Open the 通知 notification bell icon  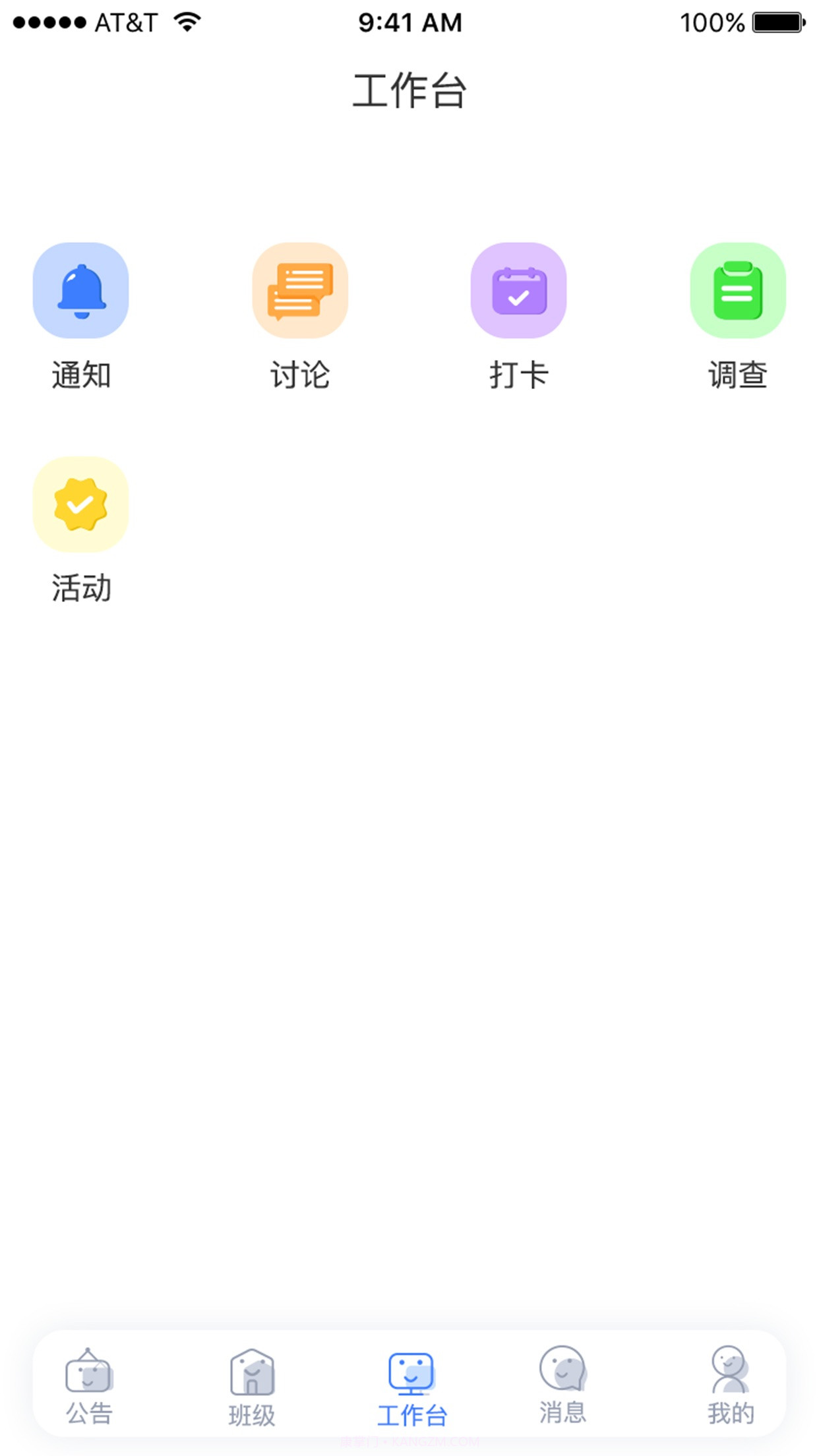click(x=81, y=291)
